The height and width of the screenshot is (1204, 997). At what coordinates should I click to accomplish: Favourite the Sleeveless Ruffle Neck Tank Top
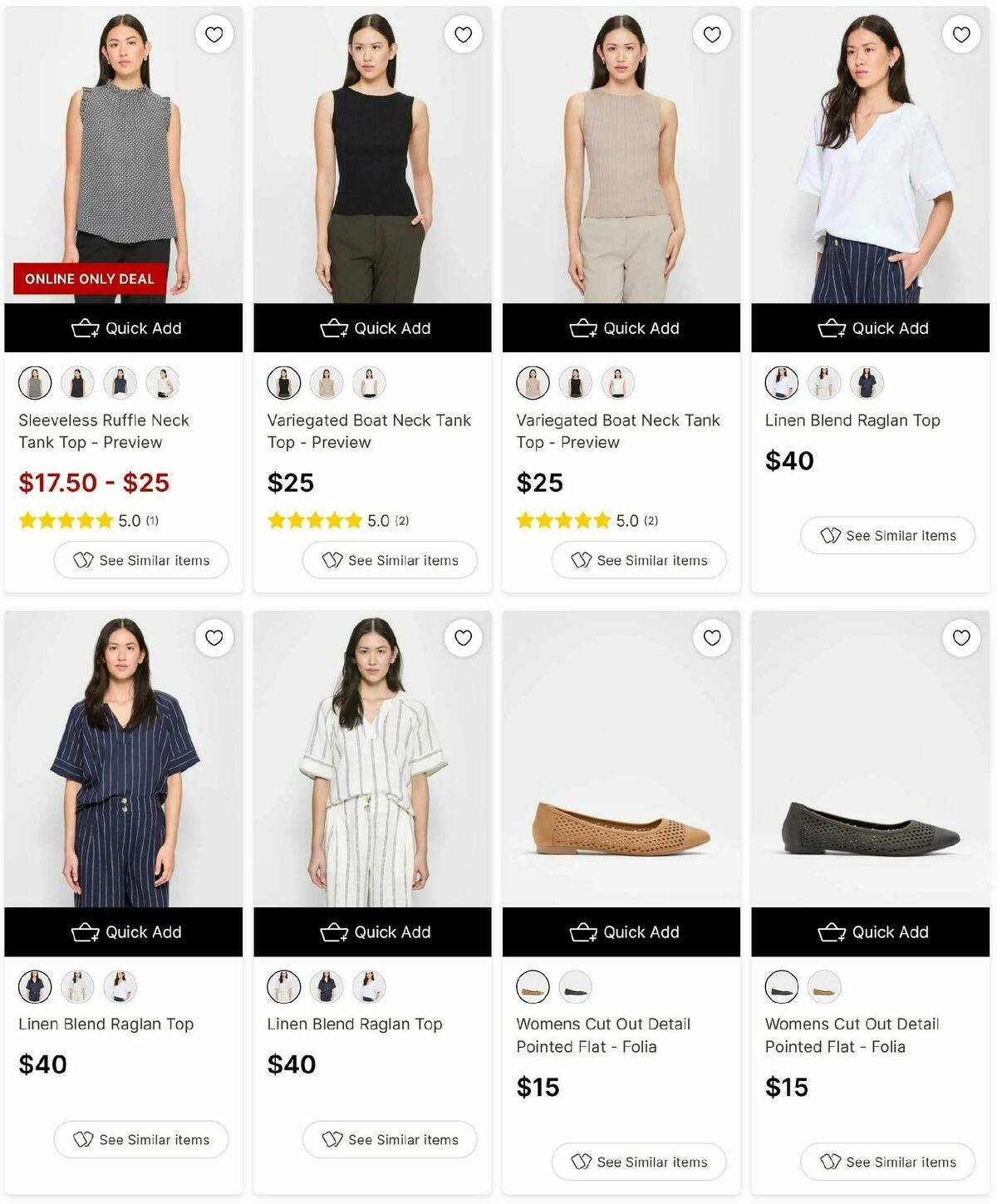tap(214, 35)
